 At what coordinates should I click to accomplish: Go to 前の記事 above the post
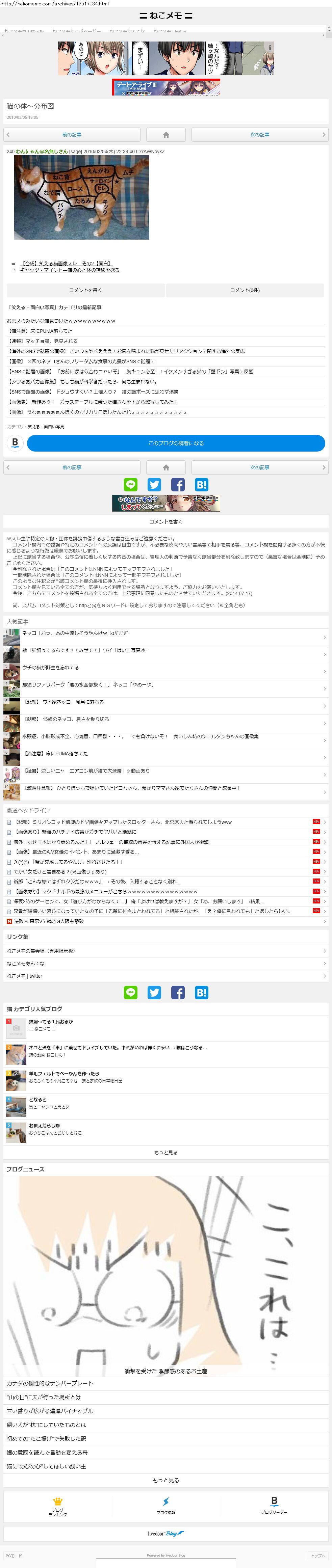click(x=72, y=135)
